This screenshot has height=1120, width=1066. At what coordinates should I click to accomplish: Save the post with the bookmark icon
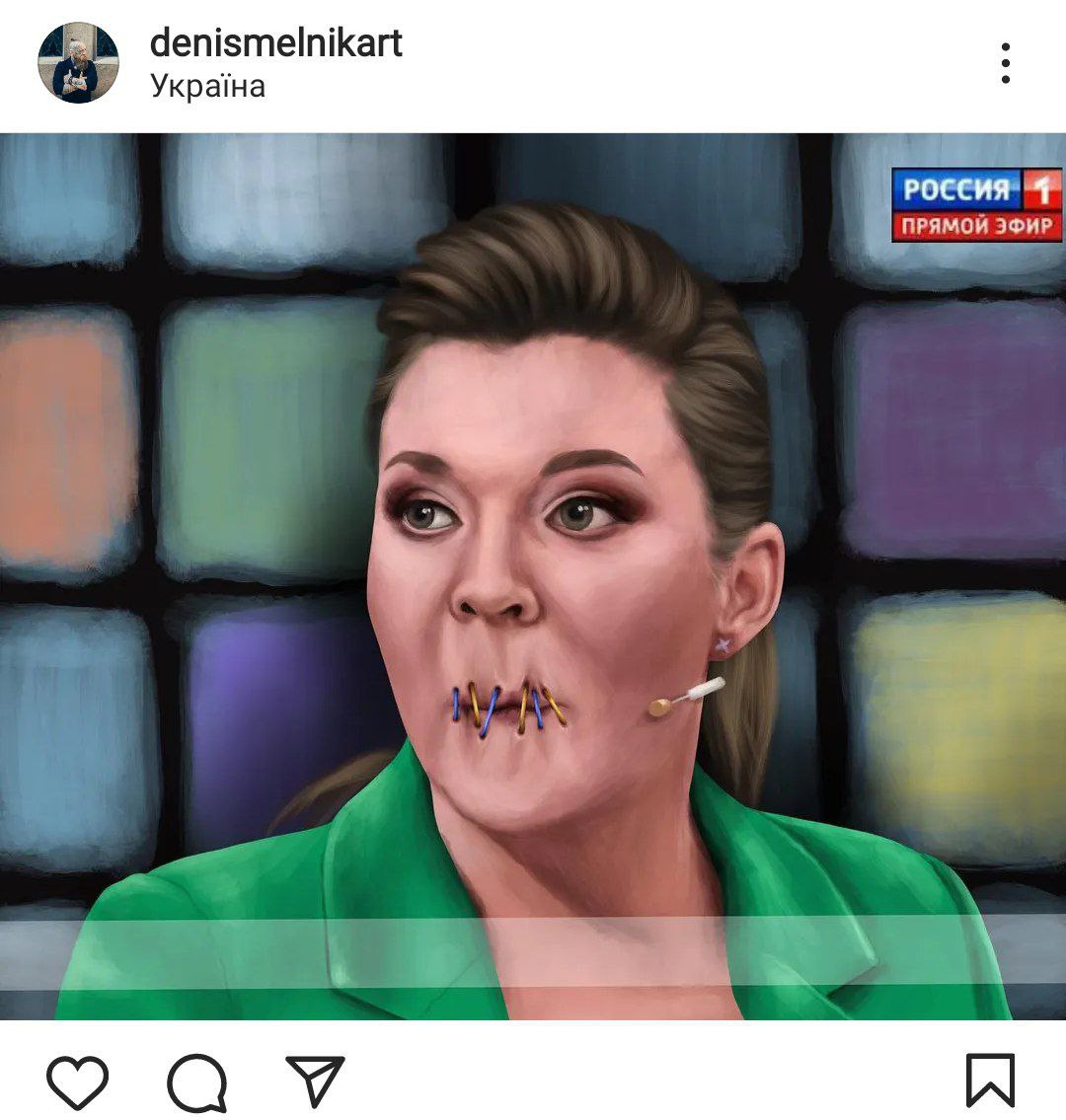(990, 1081)
